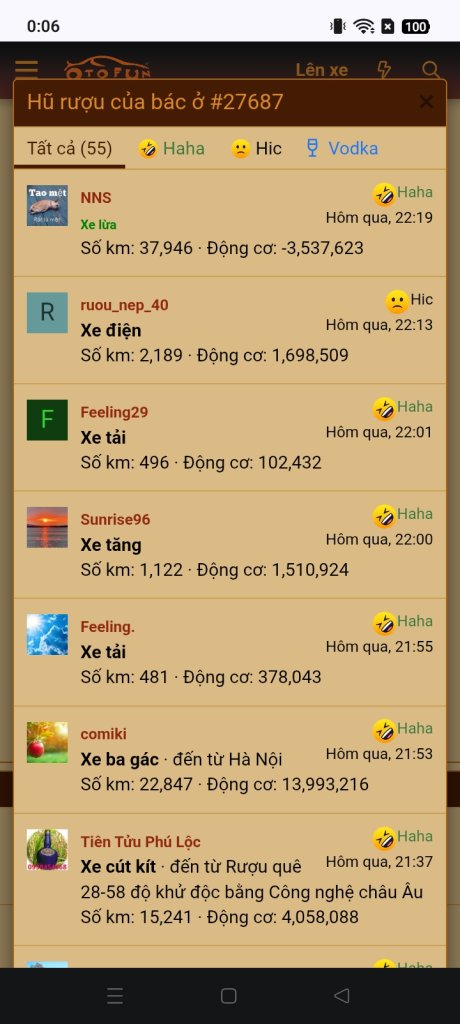460x1024 pixels.
Task: Open NNS's profile
Action: pyautogui.click(x=96, y=198)
